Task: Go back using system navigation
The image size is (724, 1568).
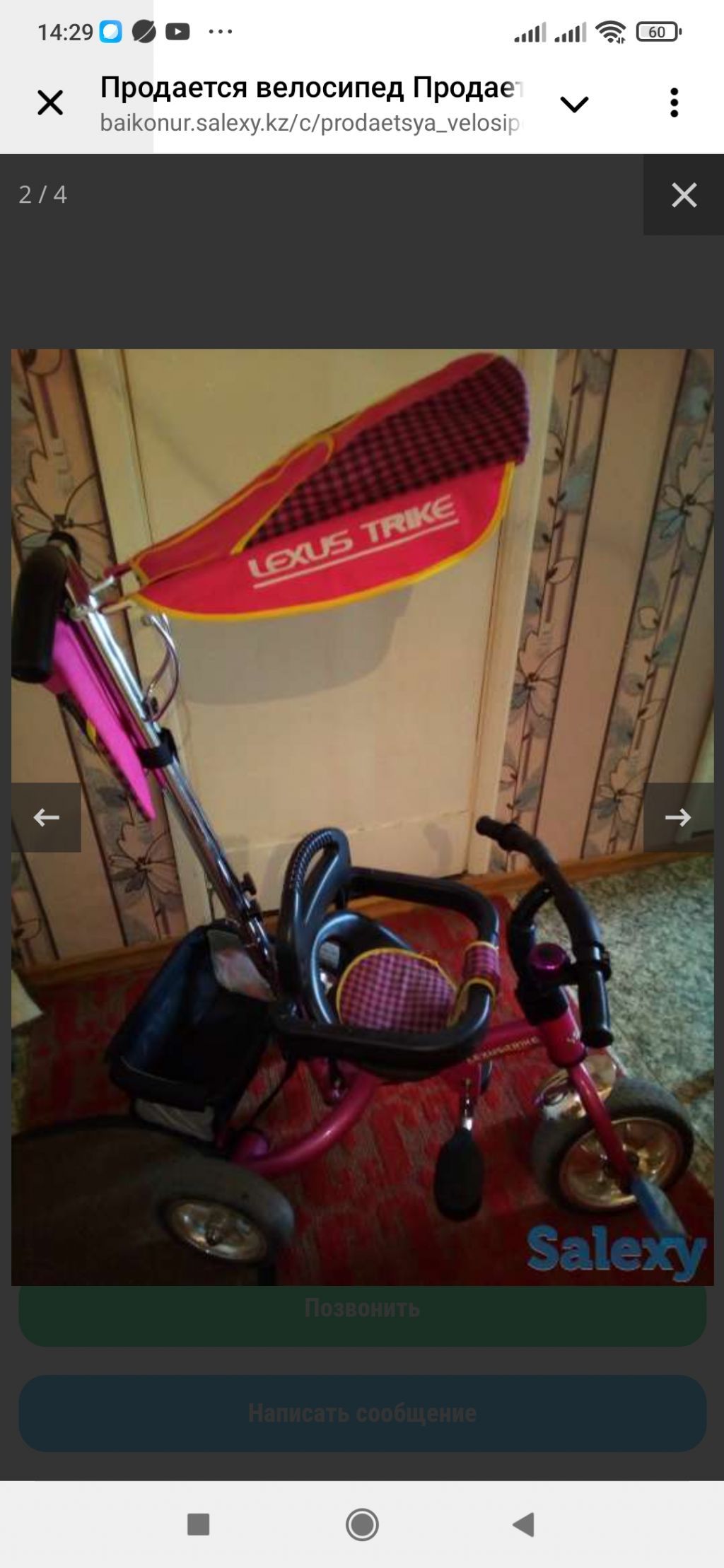Action: click(523, 1524)
